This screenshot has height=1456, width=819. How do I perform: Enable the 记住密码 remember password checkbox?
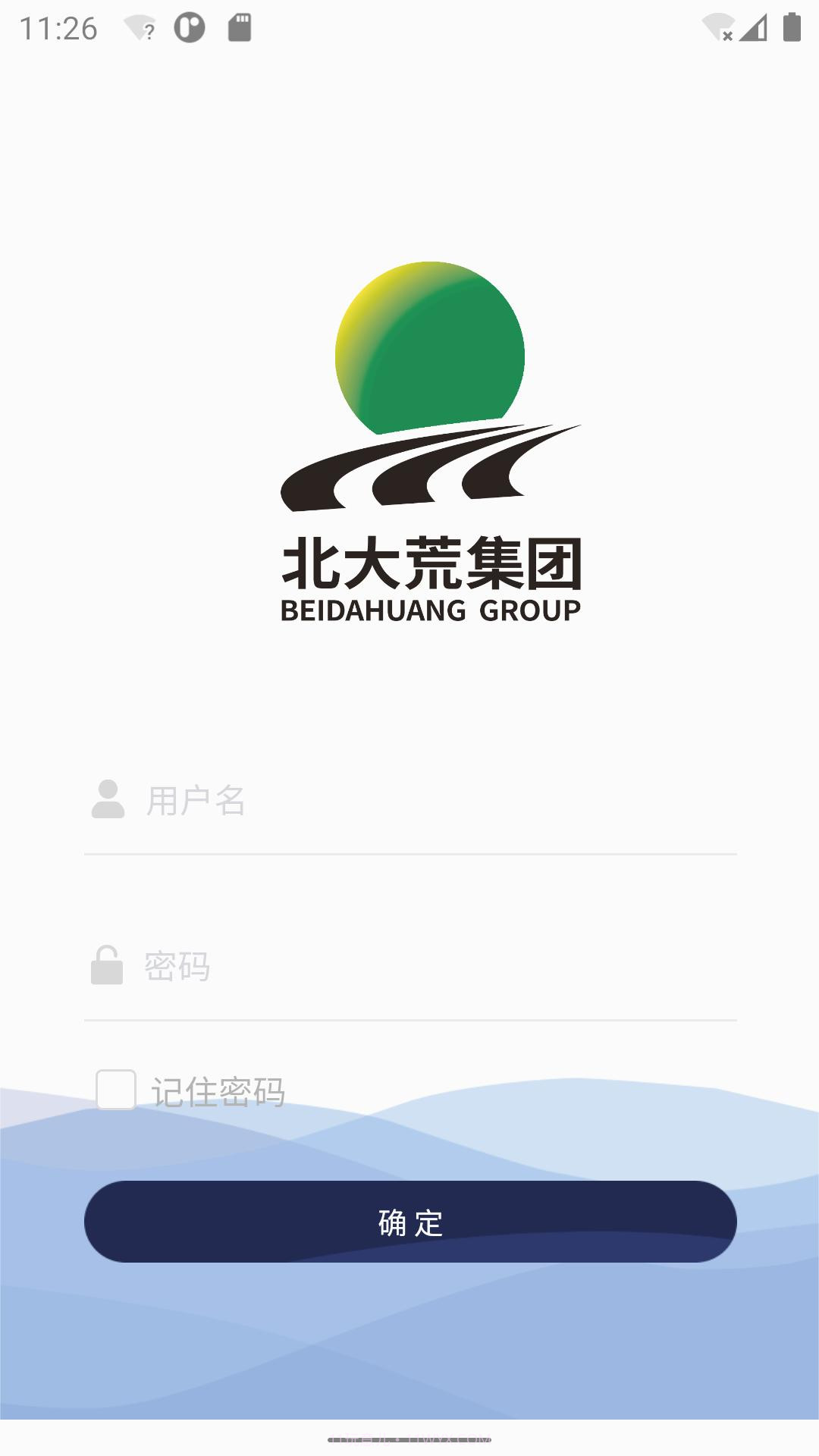115,1088
